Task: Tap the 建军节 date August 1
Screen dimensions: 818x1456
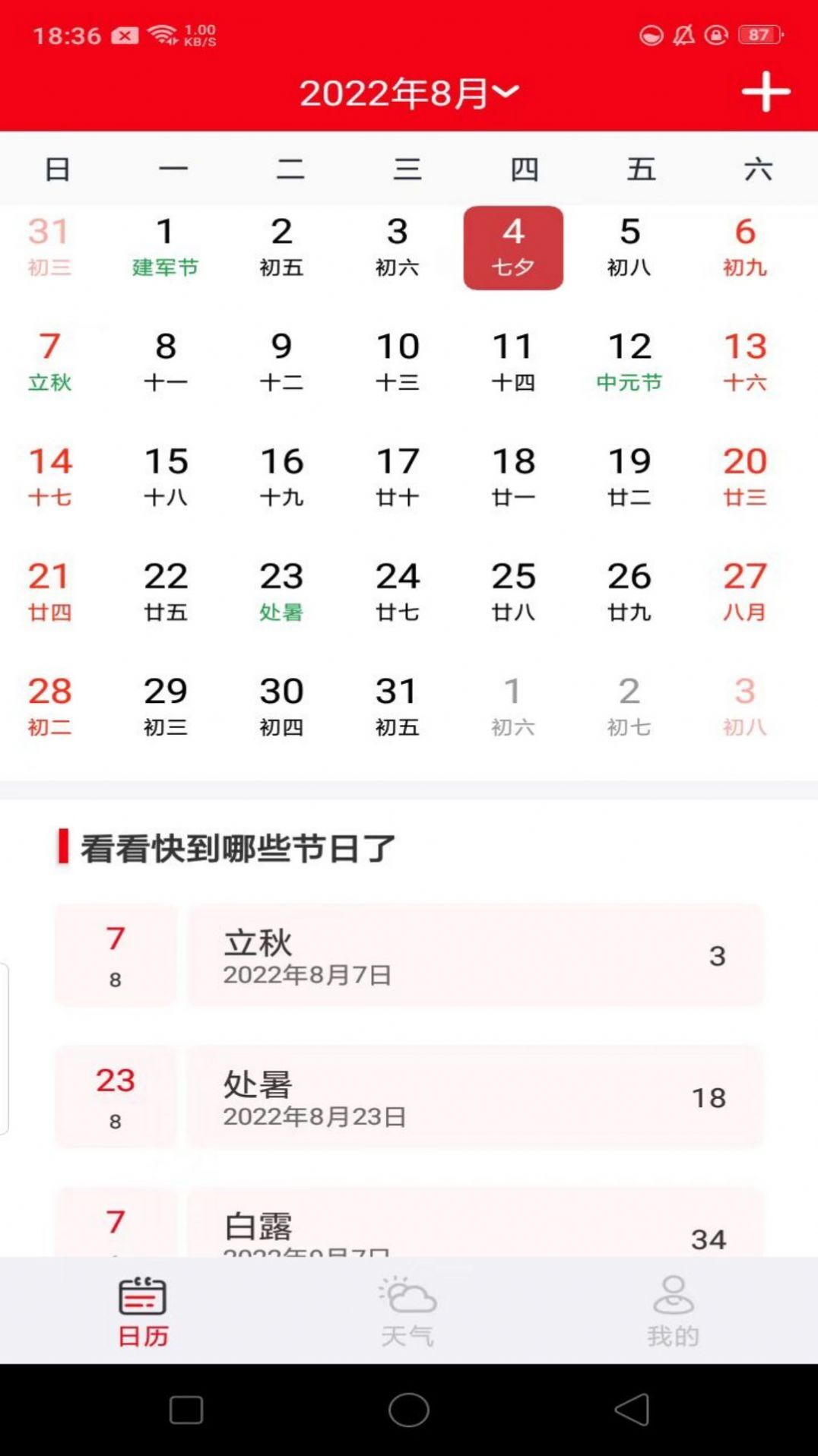Action: pyautogui.click(x=166, y=247)
